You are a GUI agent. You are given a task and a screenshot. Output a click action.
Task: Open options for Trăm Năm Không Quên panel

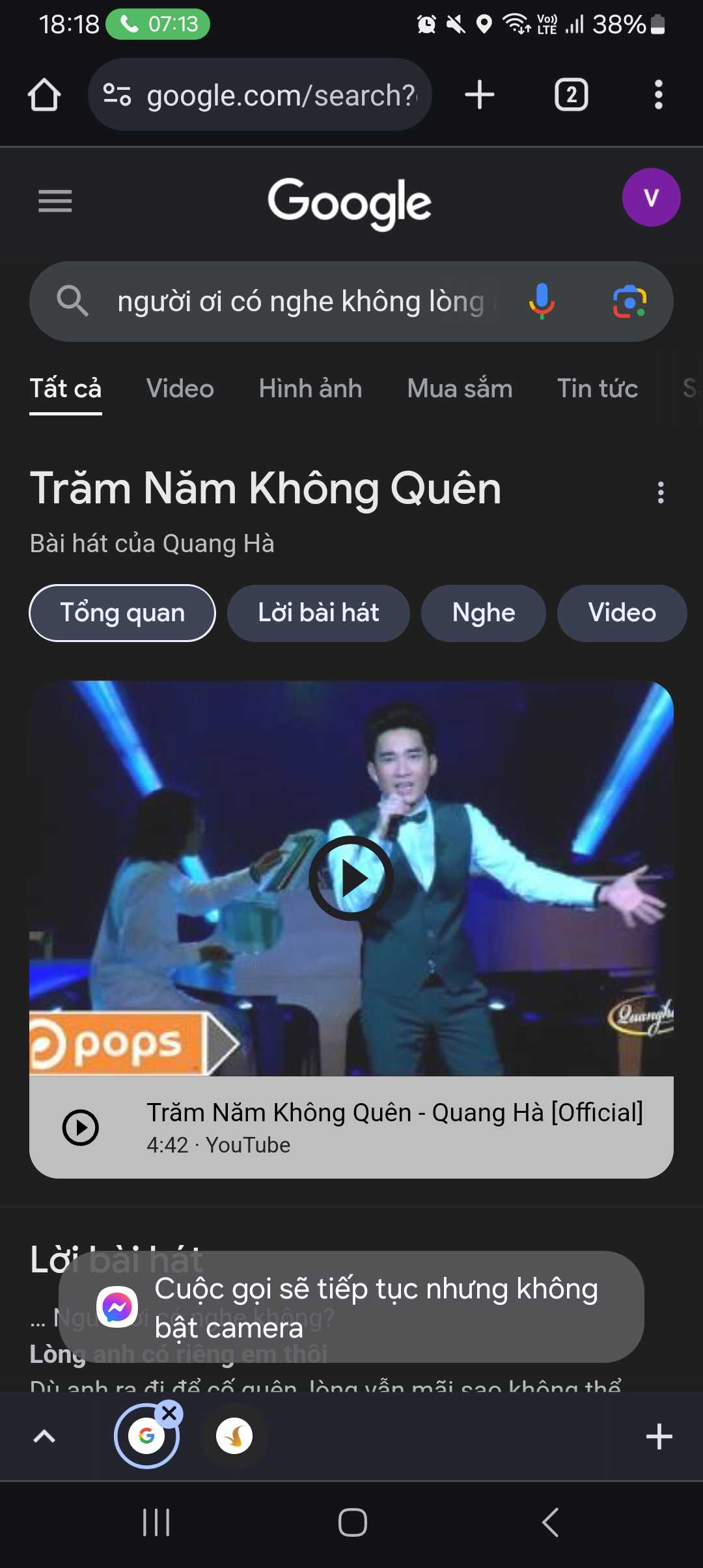tap(661, 492)
